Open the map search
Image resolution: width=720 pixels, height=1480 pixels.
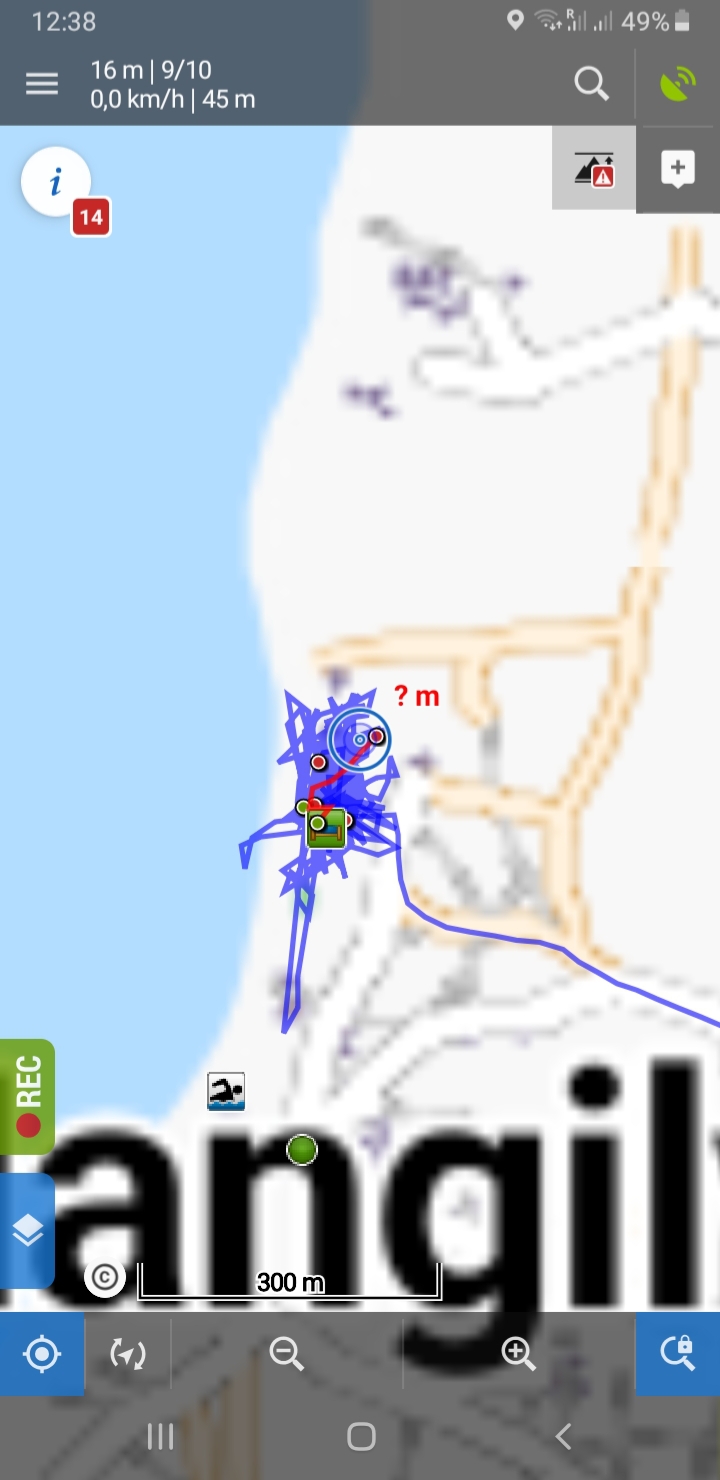(x=591, y=84)
